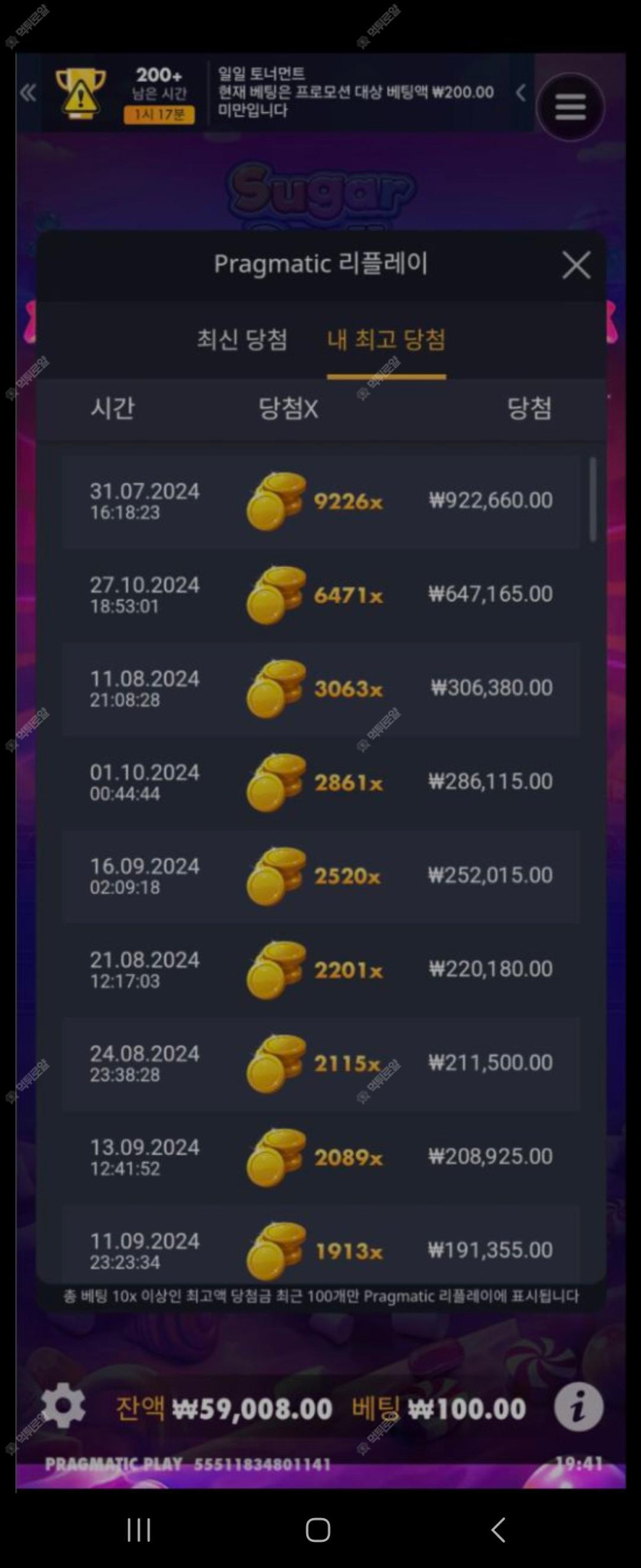View the 1913x win replay
This screenshot has width=641, height=1568.
[321, 1250]
